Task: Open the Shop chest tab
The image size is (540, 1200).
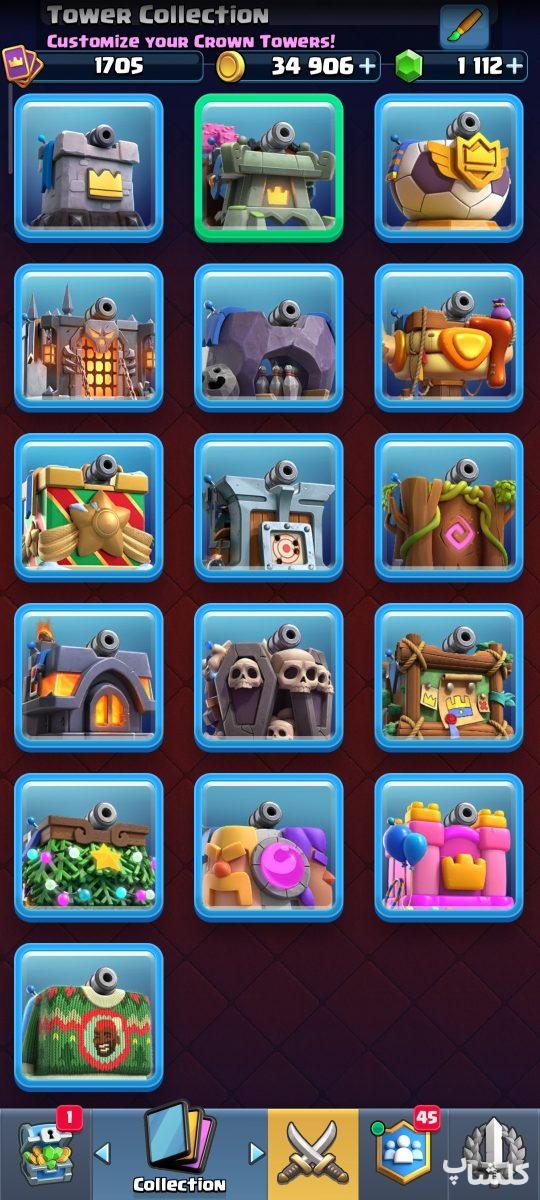Action: (x=44, y=1152)
